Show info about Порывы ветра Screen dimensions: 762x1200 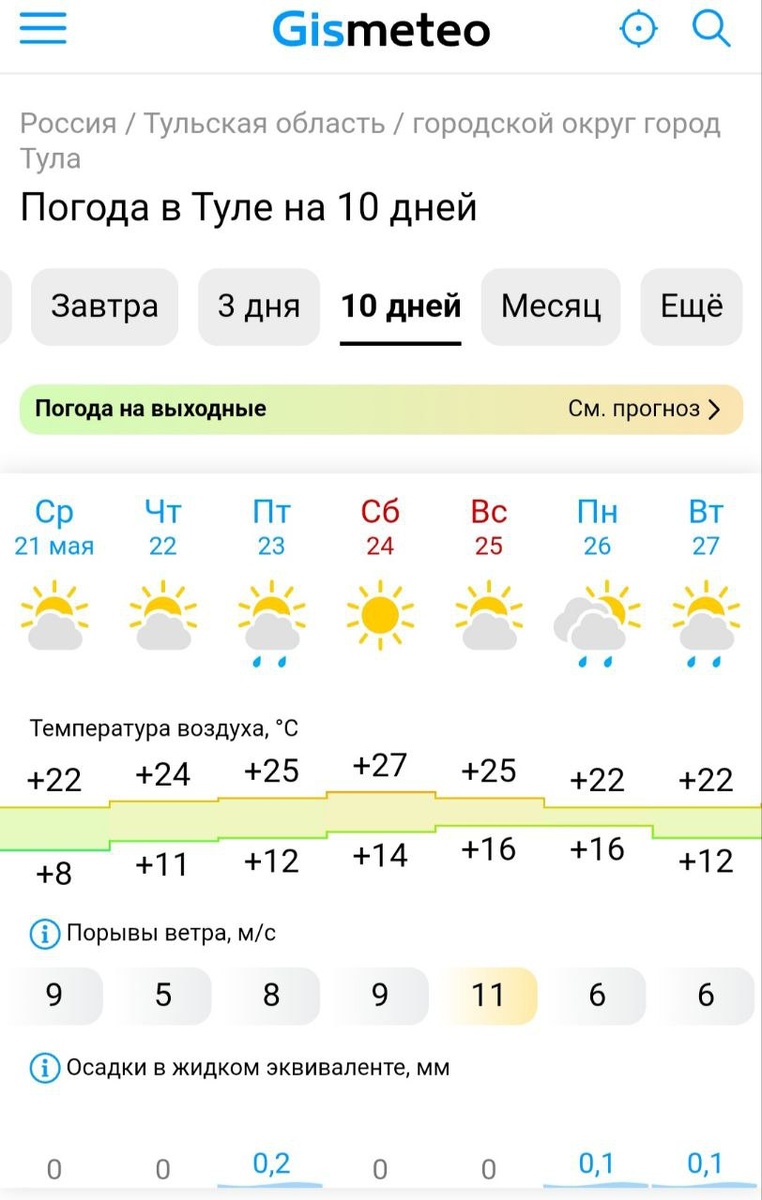pos(44,934)
